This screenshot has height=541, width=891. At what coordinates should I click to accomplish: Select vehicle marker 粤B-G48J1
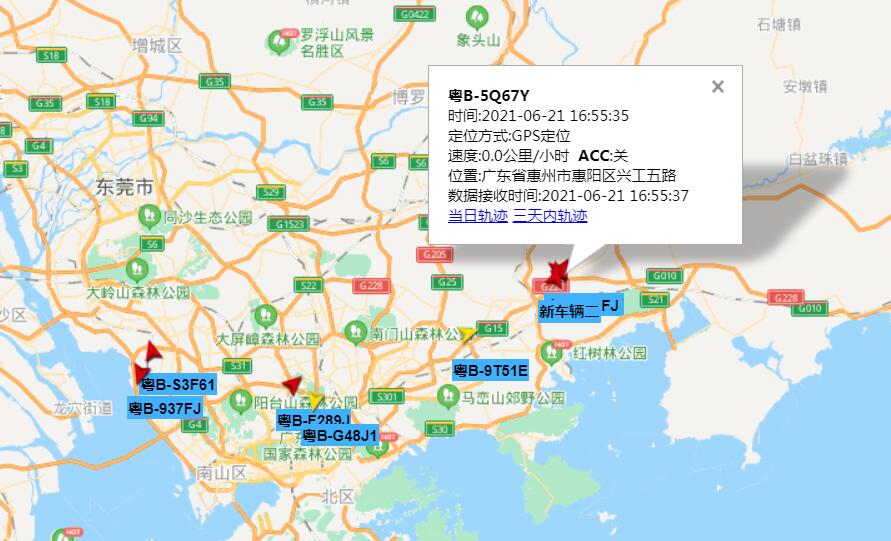[340, 436]
